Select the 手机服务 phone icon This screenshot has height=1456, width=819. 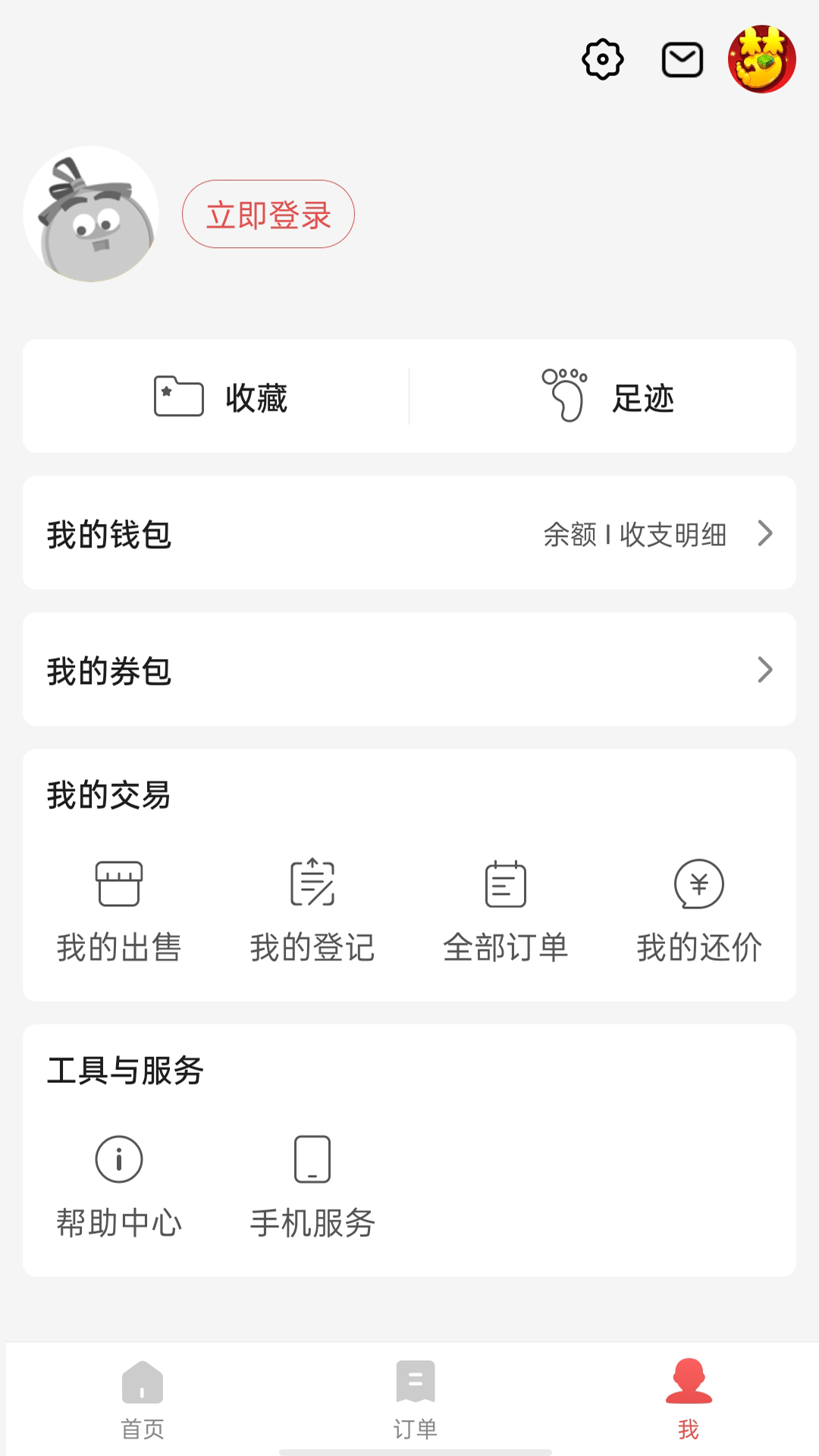tap(312, 1159)
